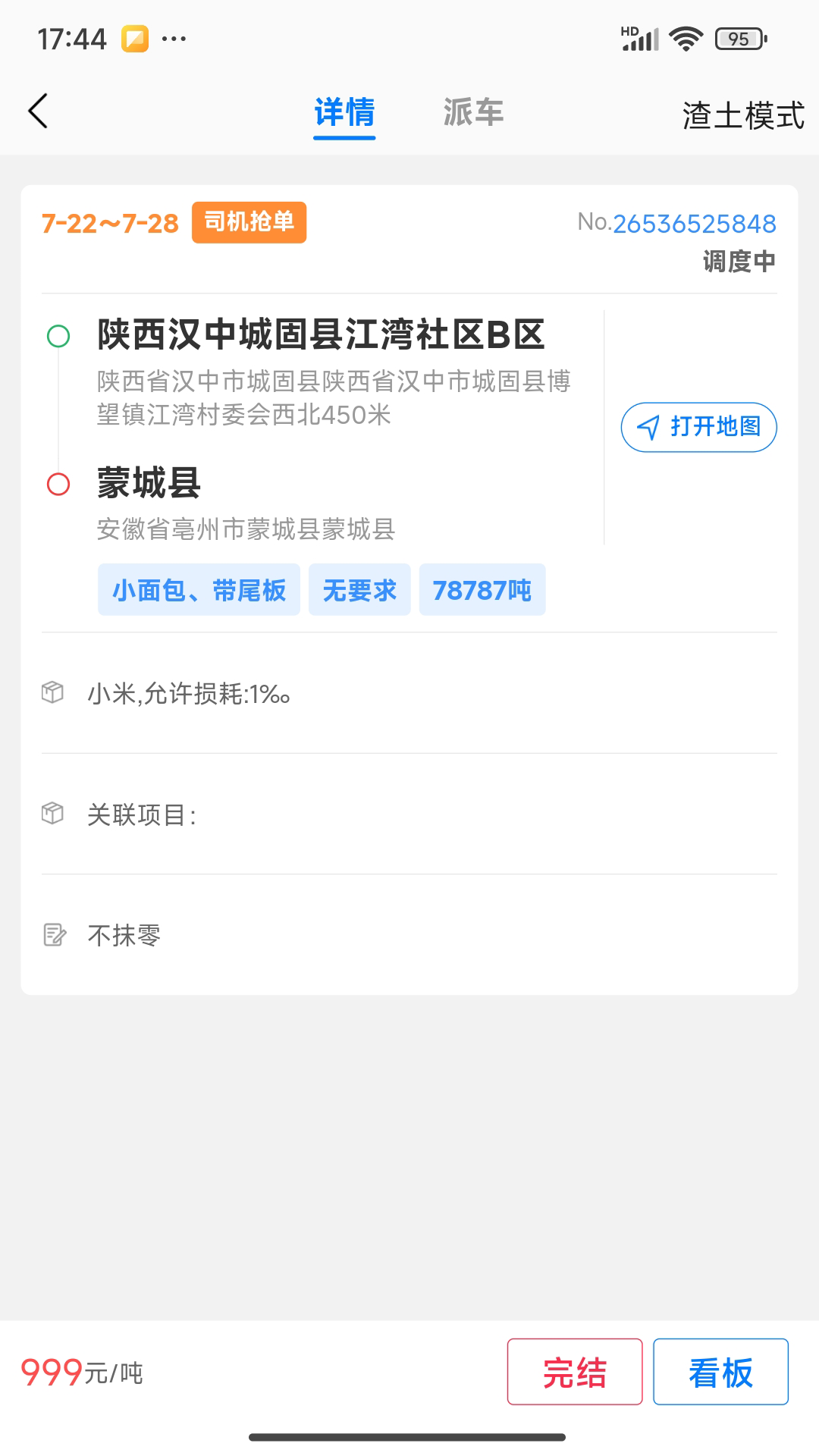Viewport: 819px width, 1456px height.
Task: Open the map via the navigation arrow icon
Action: (698, 427)
